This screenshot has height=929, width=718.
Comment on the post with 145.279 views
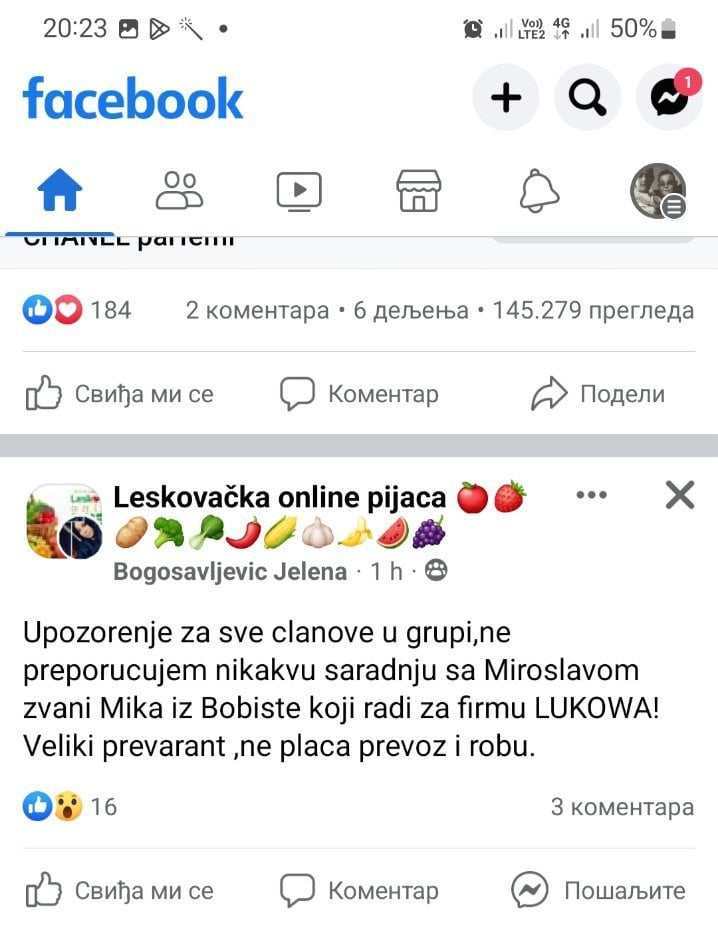coord(359,394)
